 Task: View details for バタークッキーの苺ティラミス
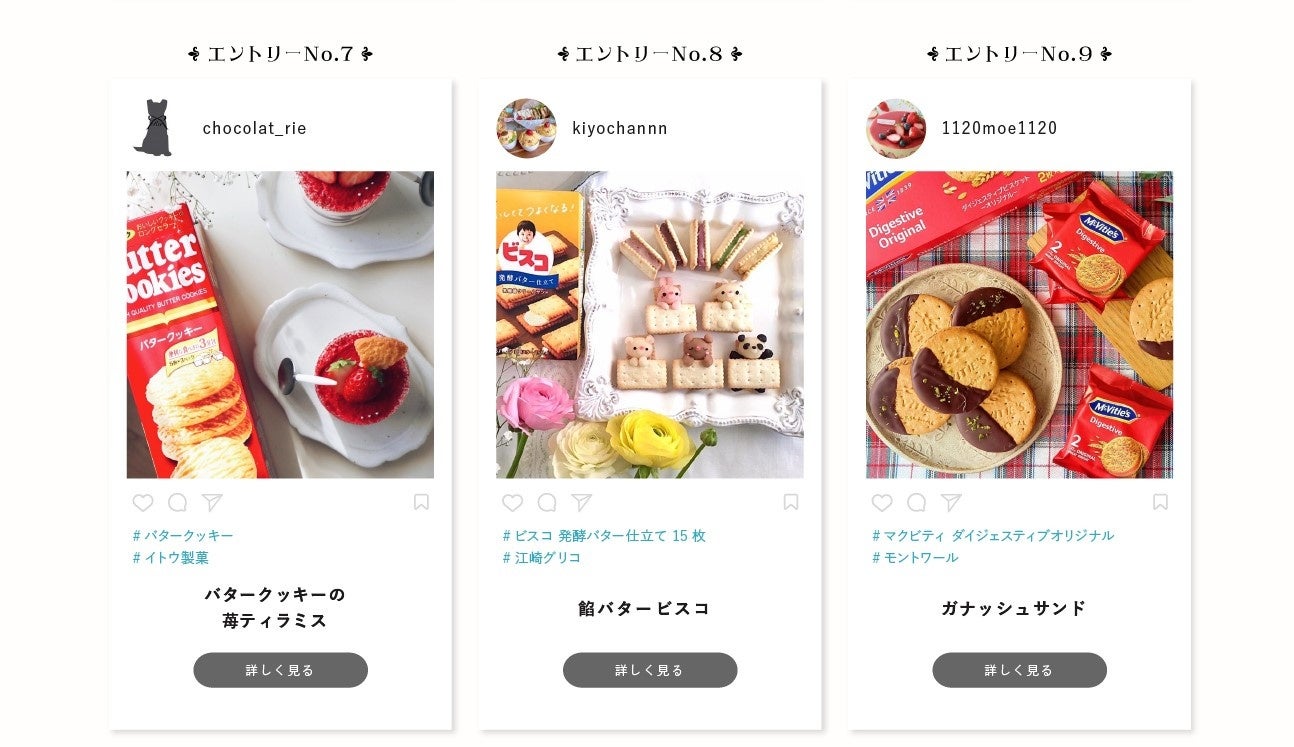280,670
